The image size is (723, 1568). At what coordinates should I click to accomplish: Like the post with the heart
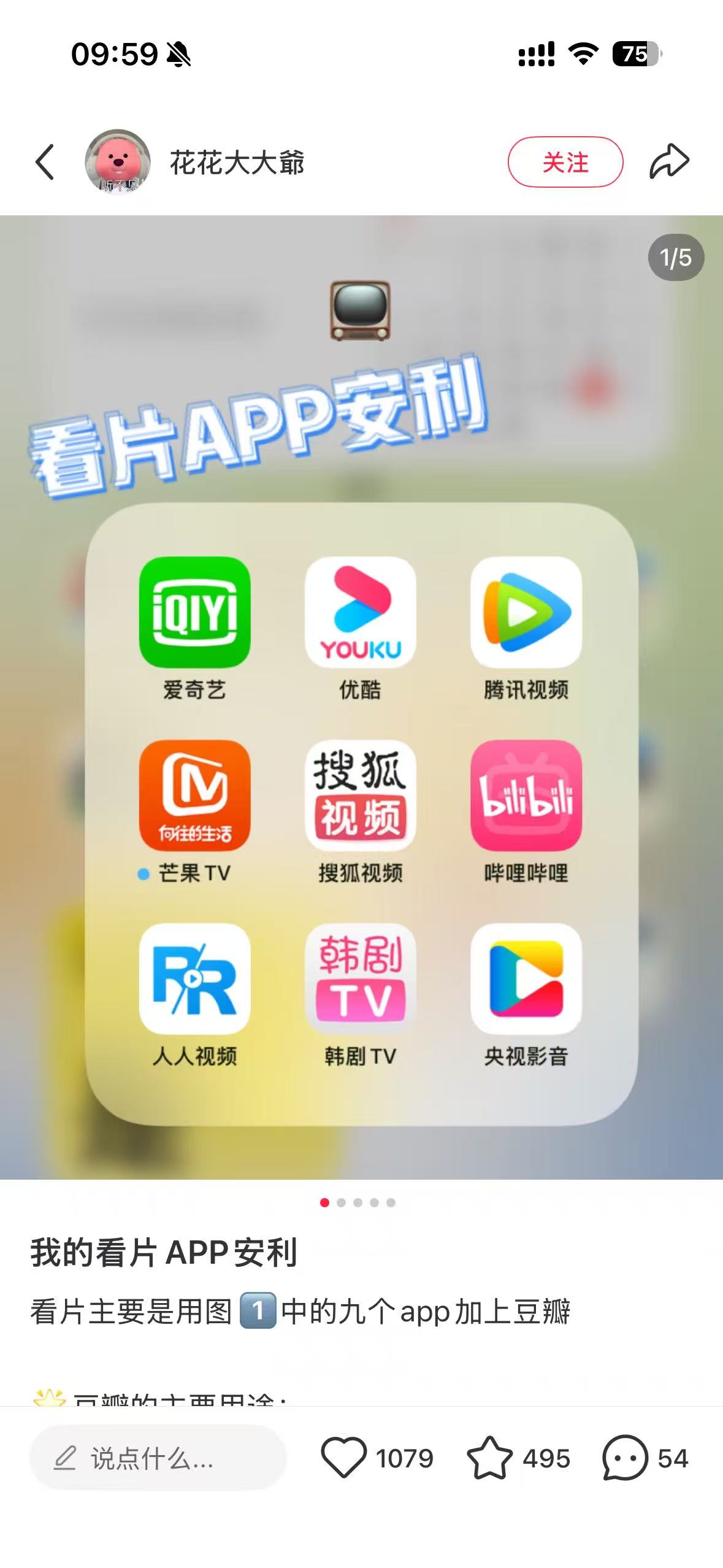click(x=344, y=1457)
